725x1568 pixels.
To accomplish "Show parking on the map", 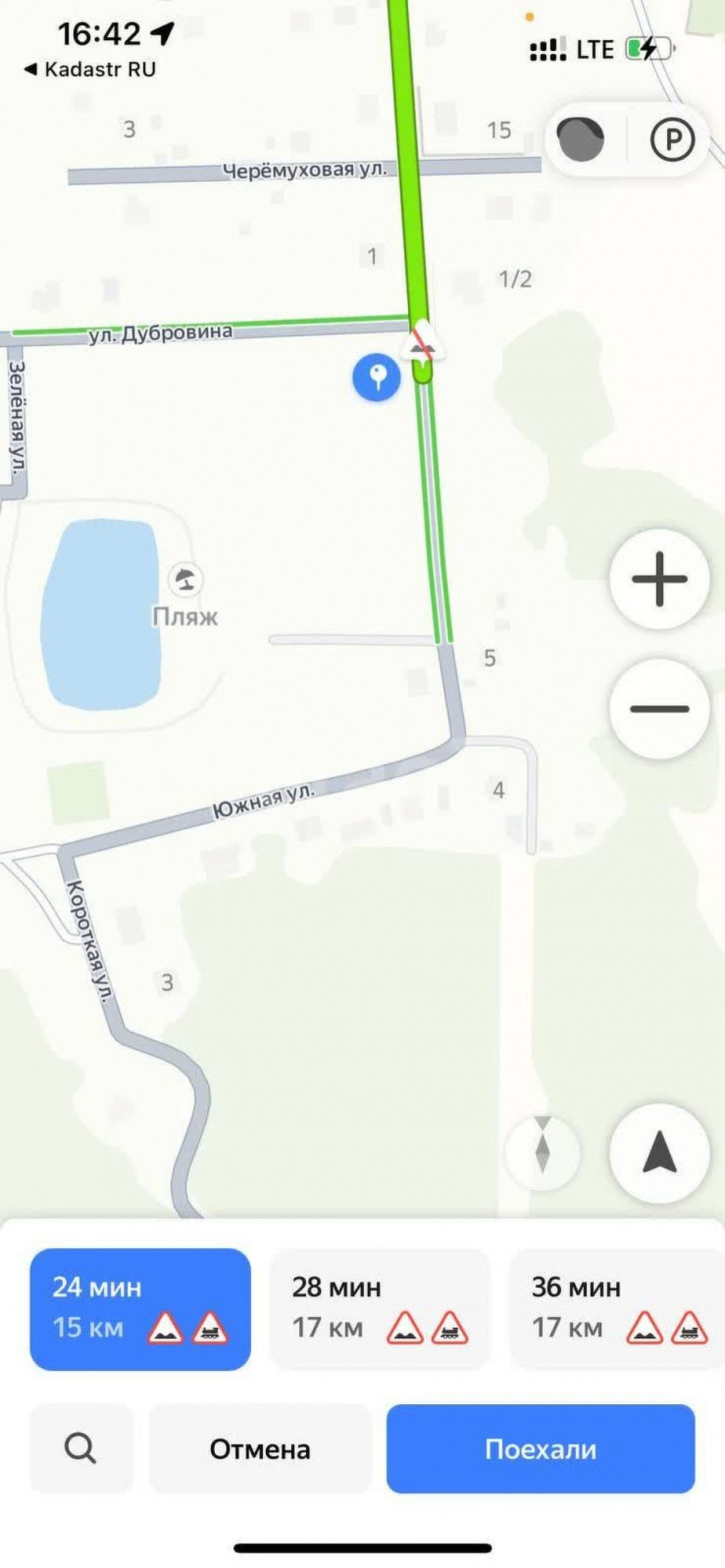I will [672, 141].
